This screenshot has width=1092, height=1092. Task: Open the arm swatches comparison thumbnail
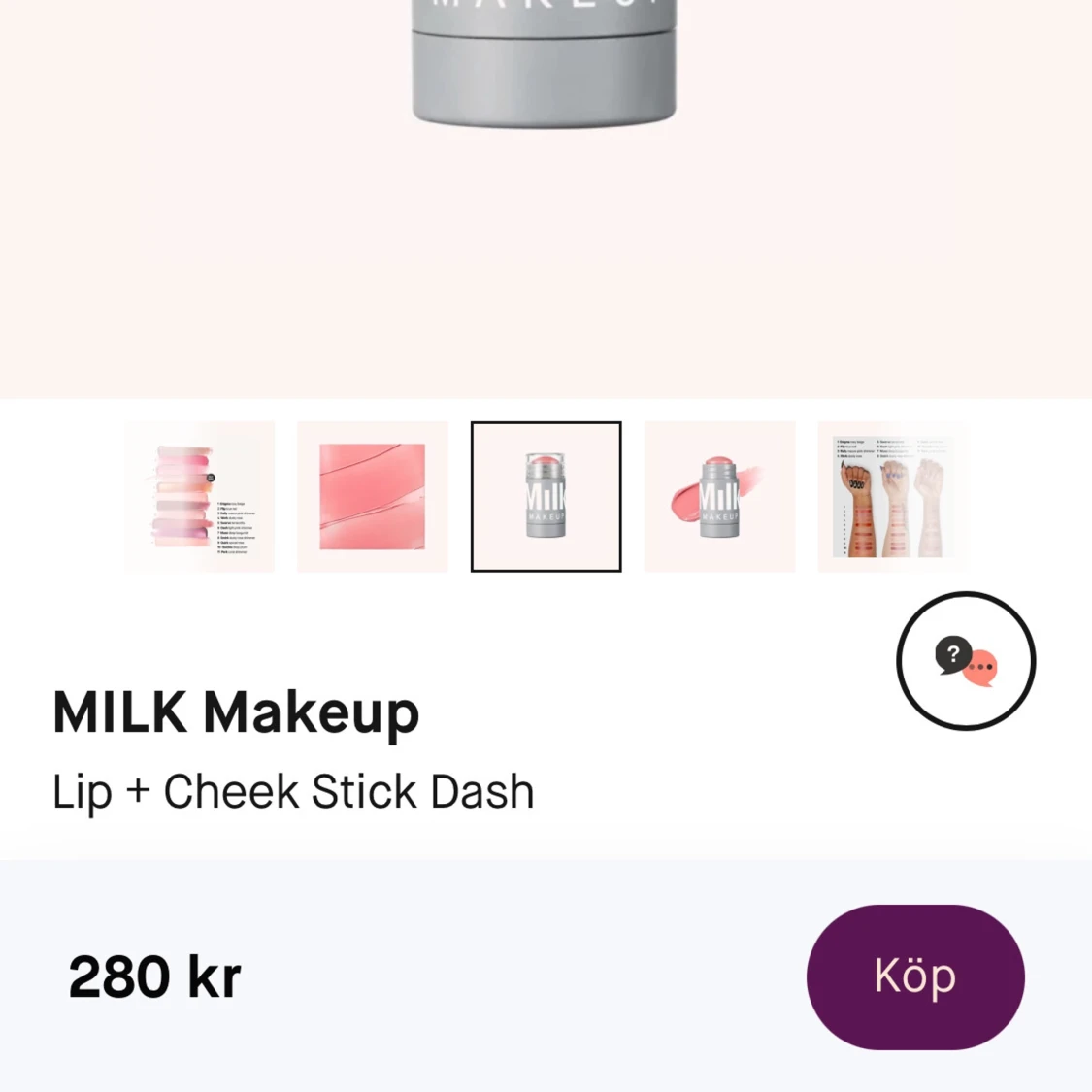click(x=892, y=497)
